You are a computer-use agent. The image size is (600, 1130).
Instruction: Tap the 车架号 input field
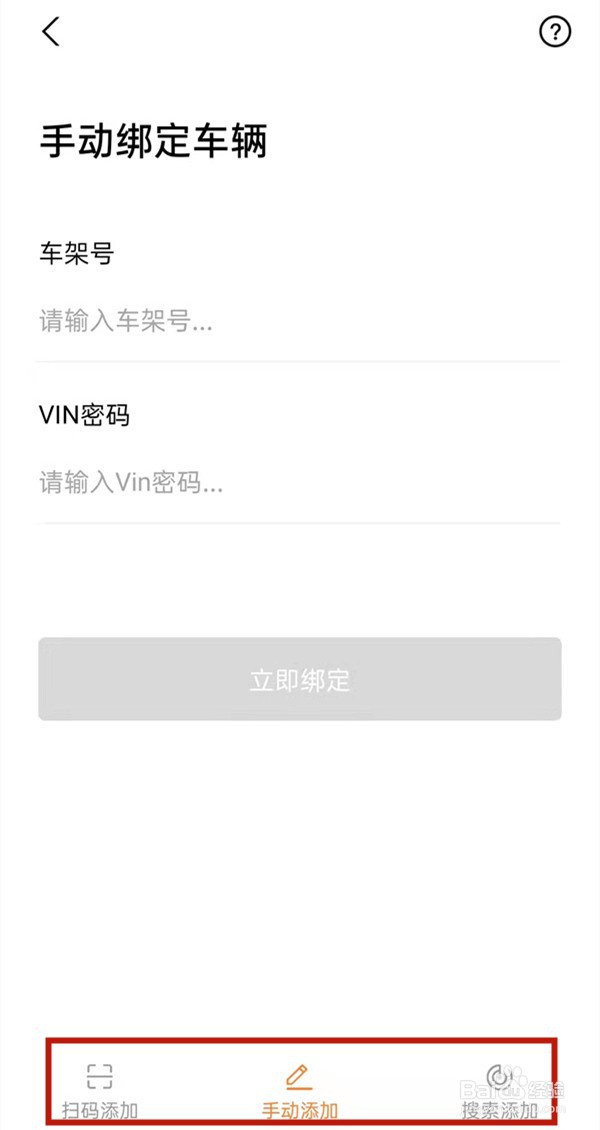click(298, 322)
